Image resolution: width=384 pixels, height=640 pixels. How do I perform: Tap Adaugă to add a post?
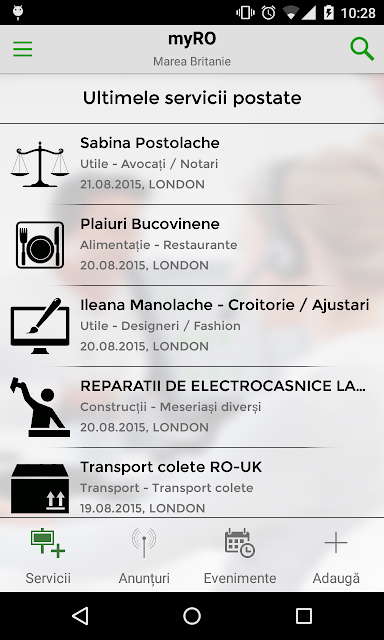point(336,556)
